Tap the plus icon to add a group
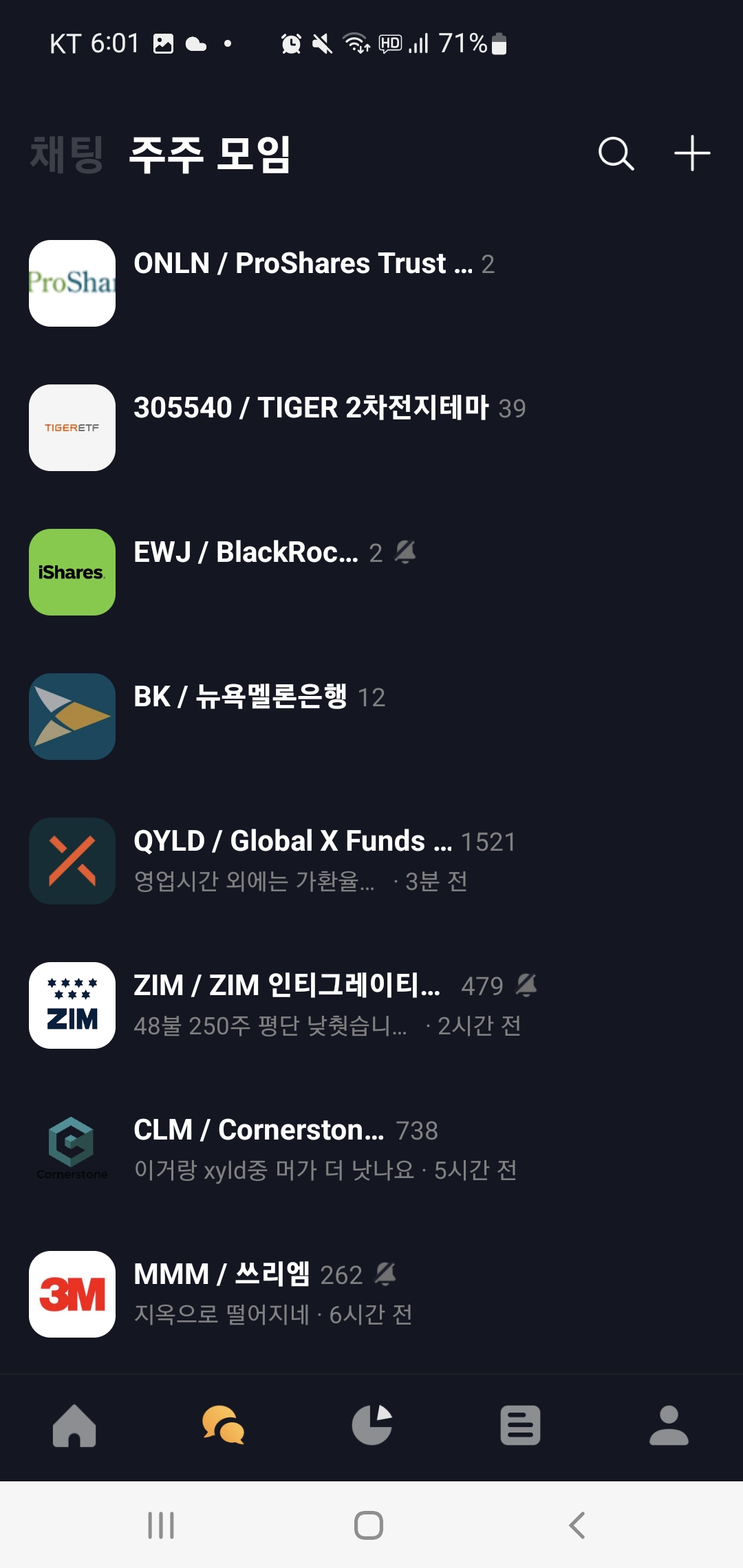The height and width of the screenshot is (1568, 743). pyautogui.click(x=691, y=153)
